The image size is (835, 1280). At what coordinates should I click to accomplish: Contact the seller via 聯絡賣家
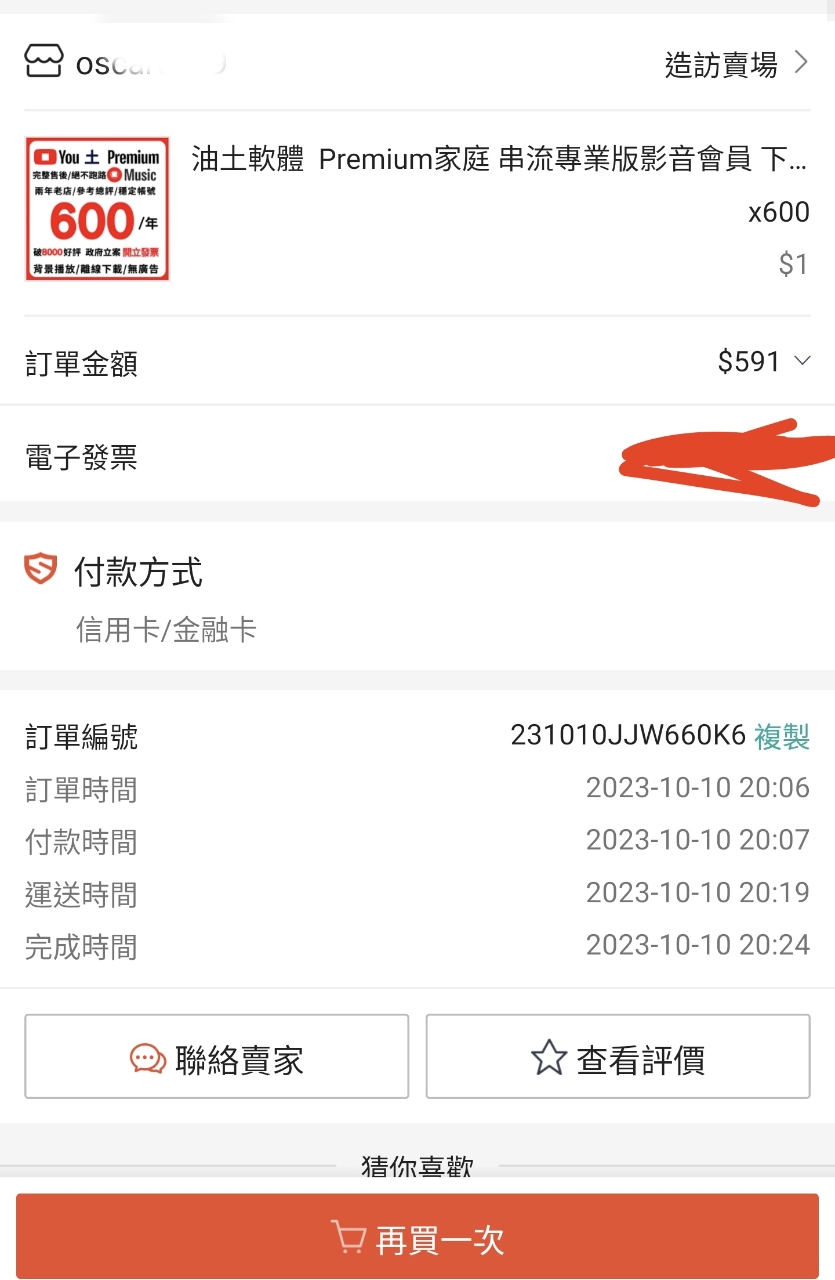pos(217,1057)
